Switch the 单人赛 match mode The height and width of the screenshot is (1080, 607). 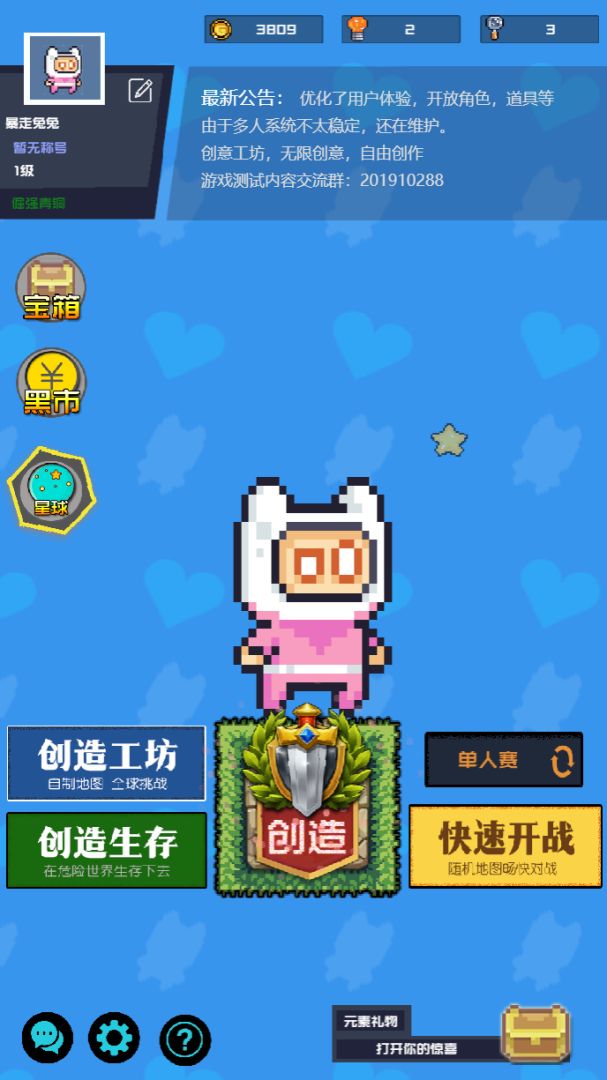click(504, 760)
